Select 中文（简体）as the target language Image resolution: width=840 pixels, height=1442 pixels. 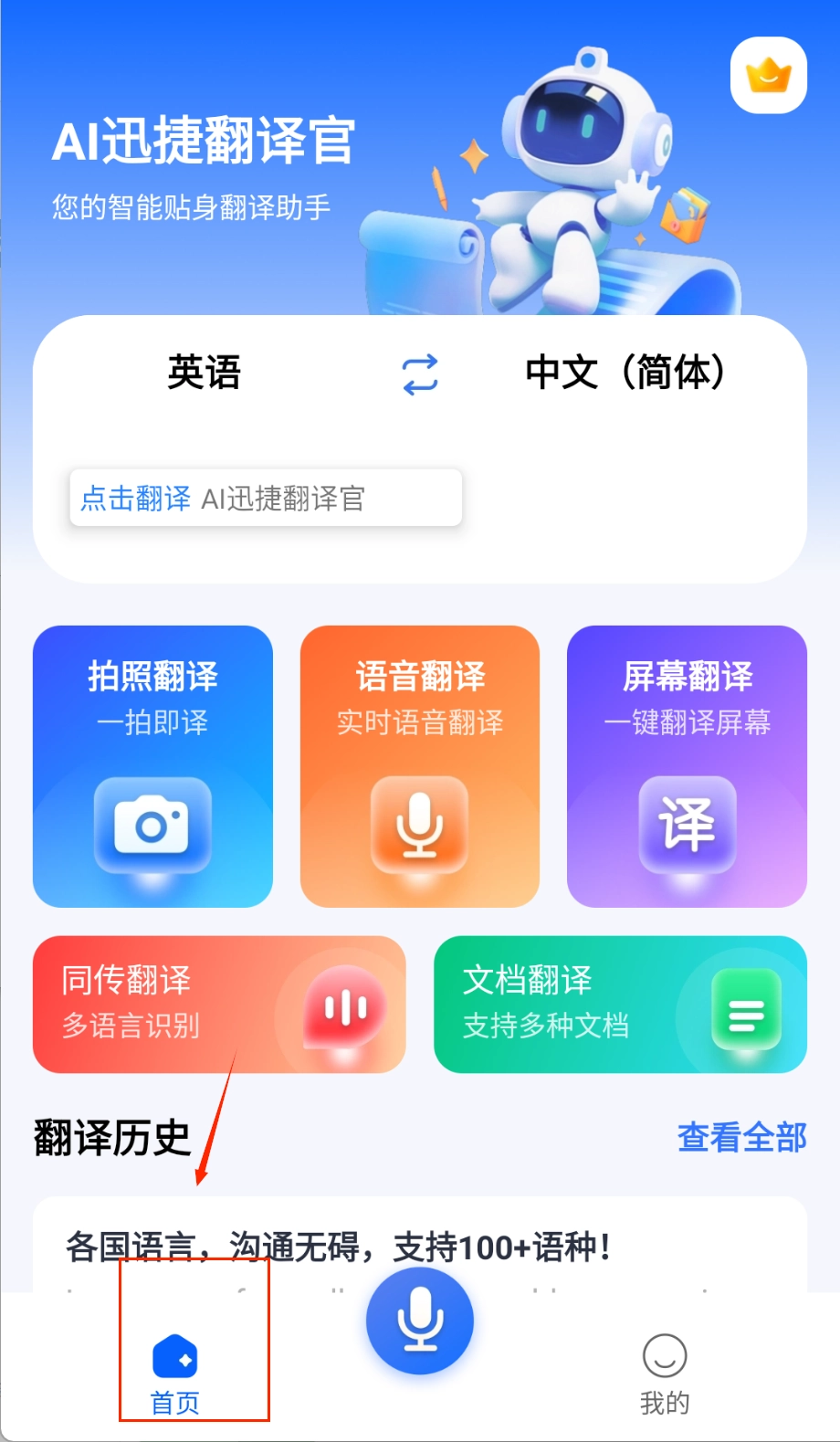[x=625, y=373]
